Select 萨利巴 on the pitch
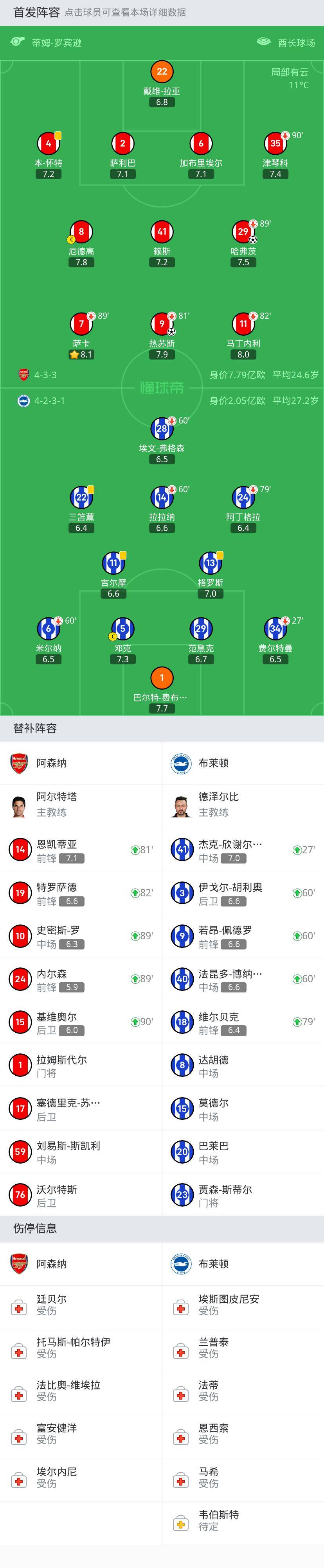 click(122, 144)
